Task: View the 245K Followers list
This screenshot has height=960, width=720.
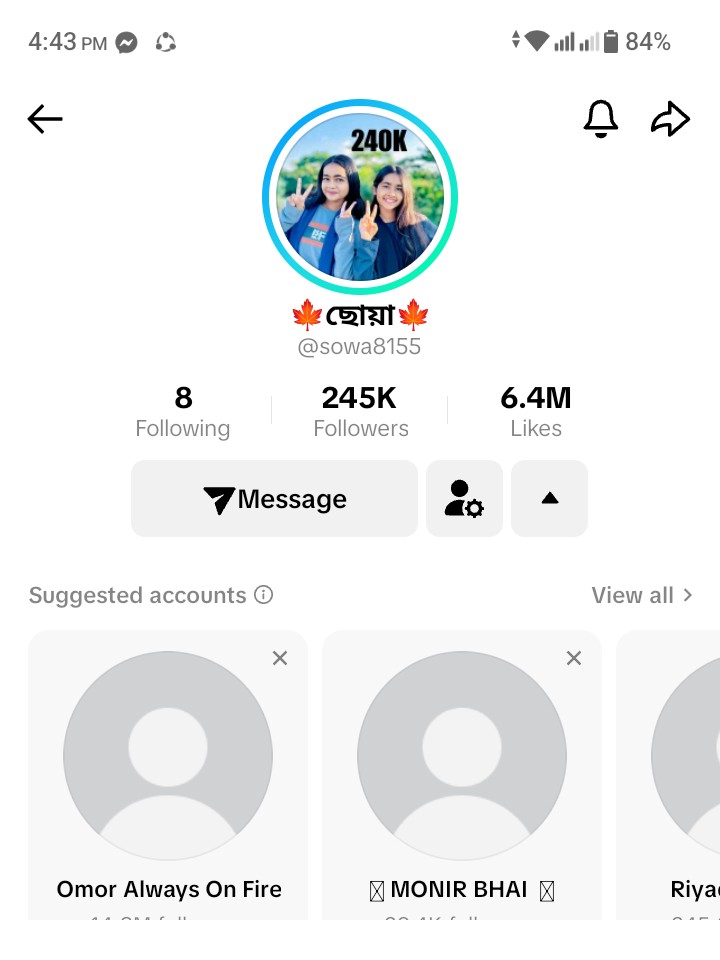Action: click(x=360, y=412)
